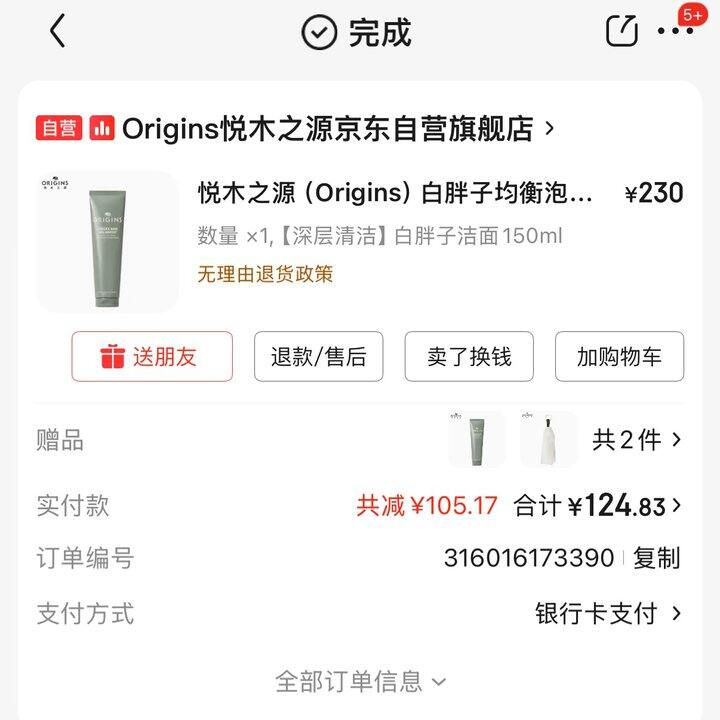Add the item again with 加购物车
720x720 pixels.
tap(619, 357)
